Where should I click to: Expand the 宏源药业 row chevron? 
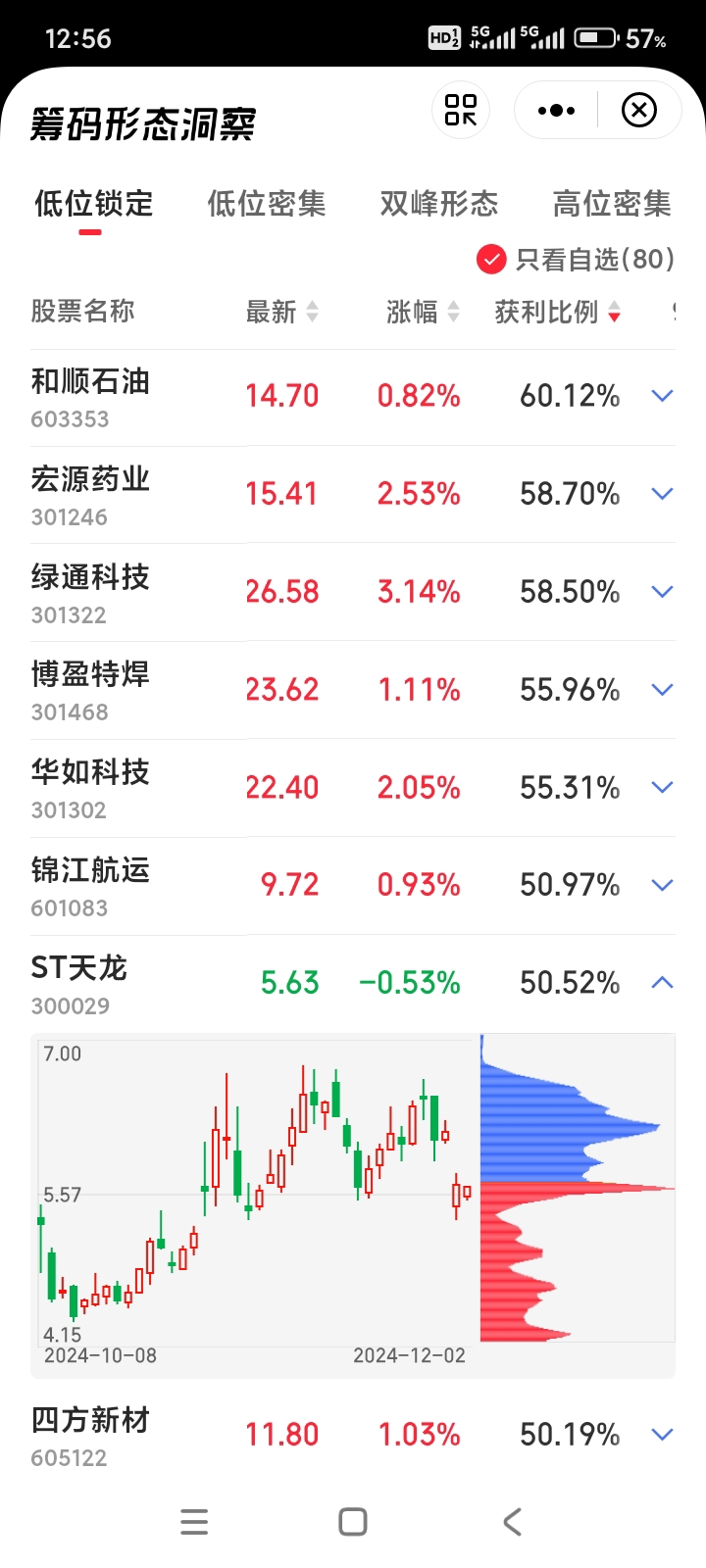tap(663, 494)
